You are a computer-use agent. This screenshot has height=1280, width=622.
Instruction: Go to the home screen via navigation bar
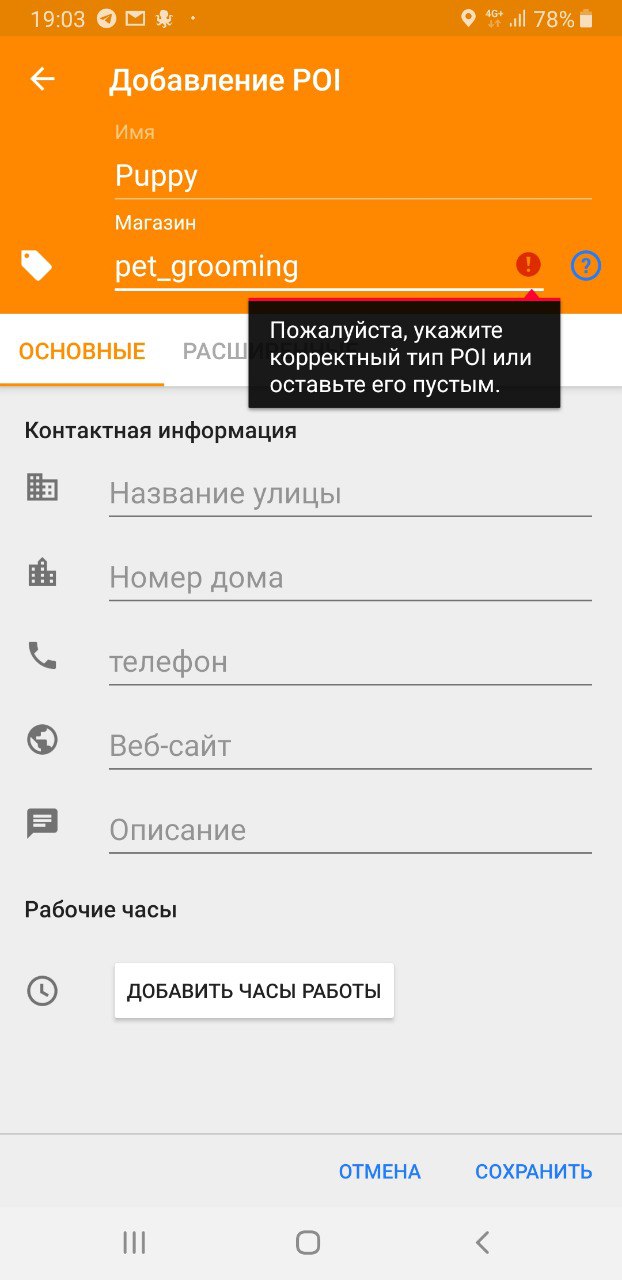(x=308, y=1242)
